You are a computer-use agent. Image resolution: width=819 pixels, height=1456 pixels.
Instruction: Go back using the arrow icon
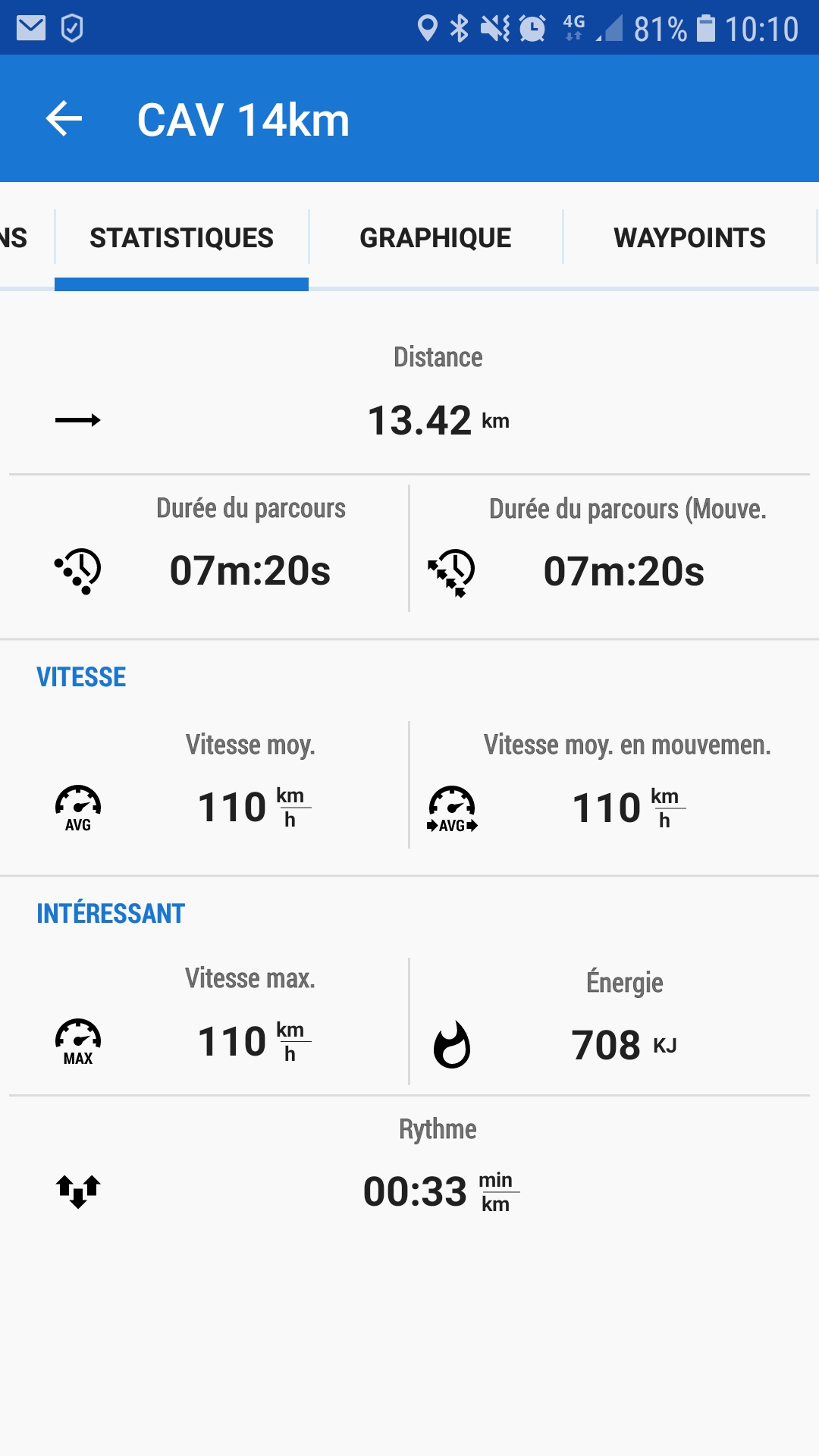coord(64,119)
